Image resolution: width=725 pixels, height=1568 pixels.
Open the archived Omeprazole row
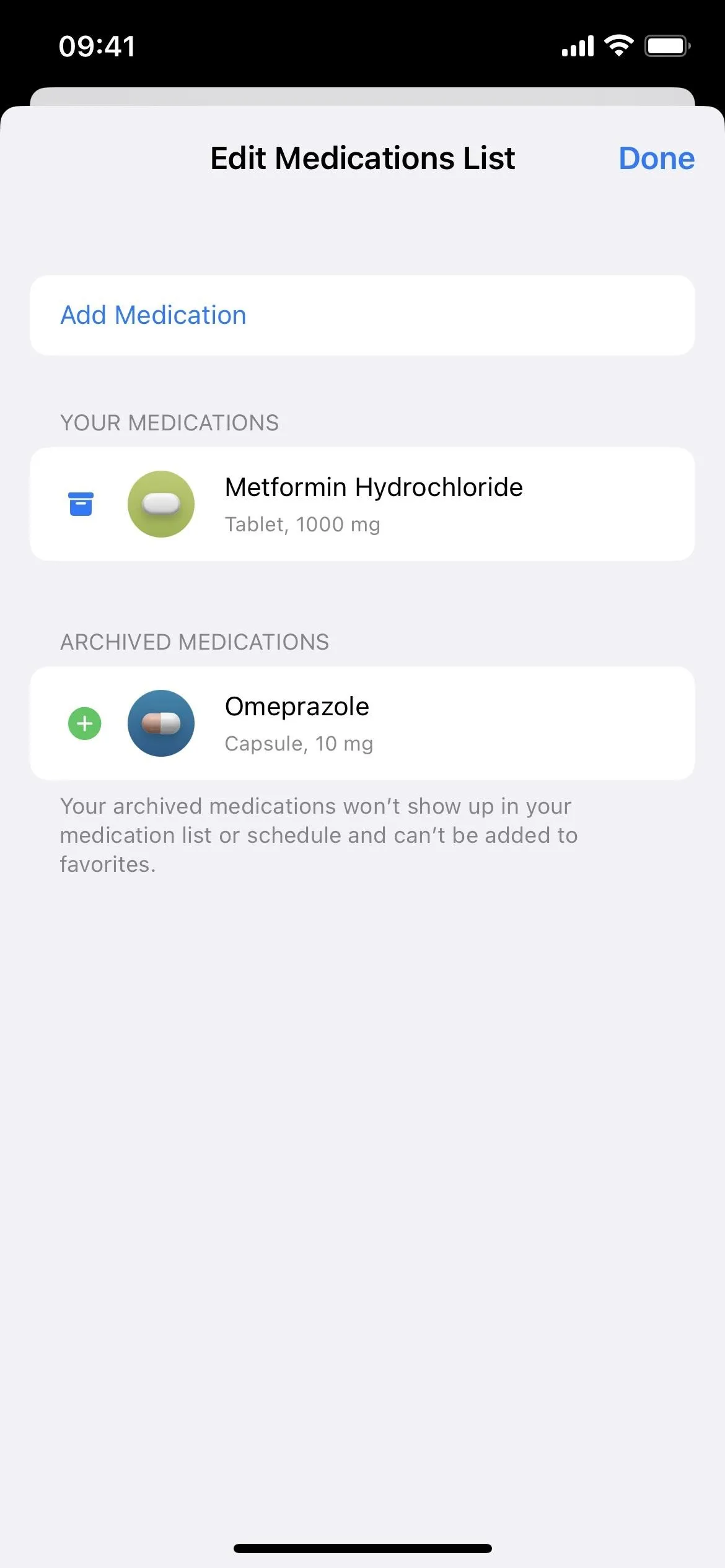click(x=362, y=723)
